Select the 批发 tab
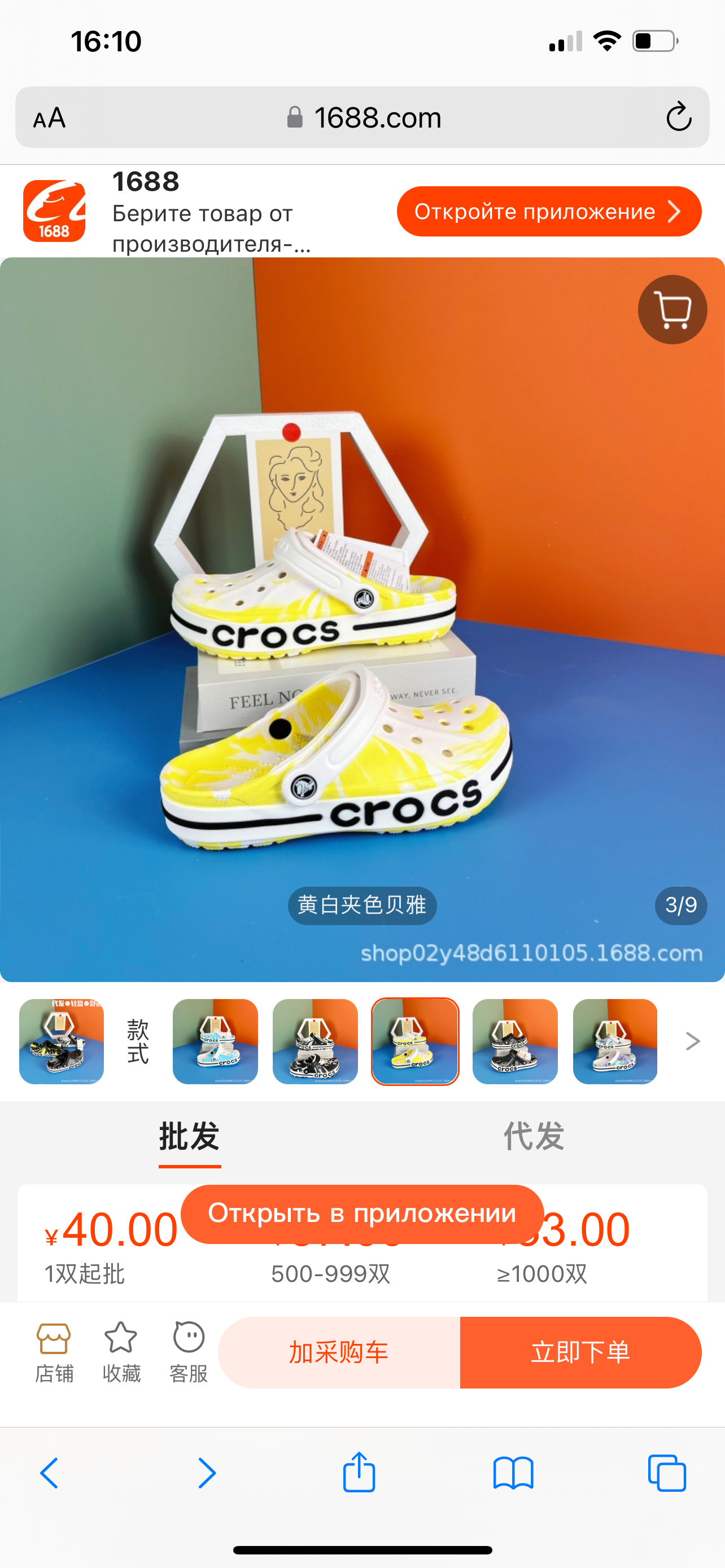The height and width of the screenshot is (1568, 725). (189, 1136)
